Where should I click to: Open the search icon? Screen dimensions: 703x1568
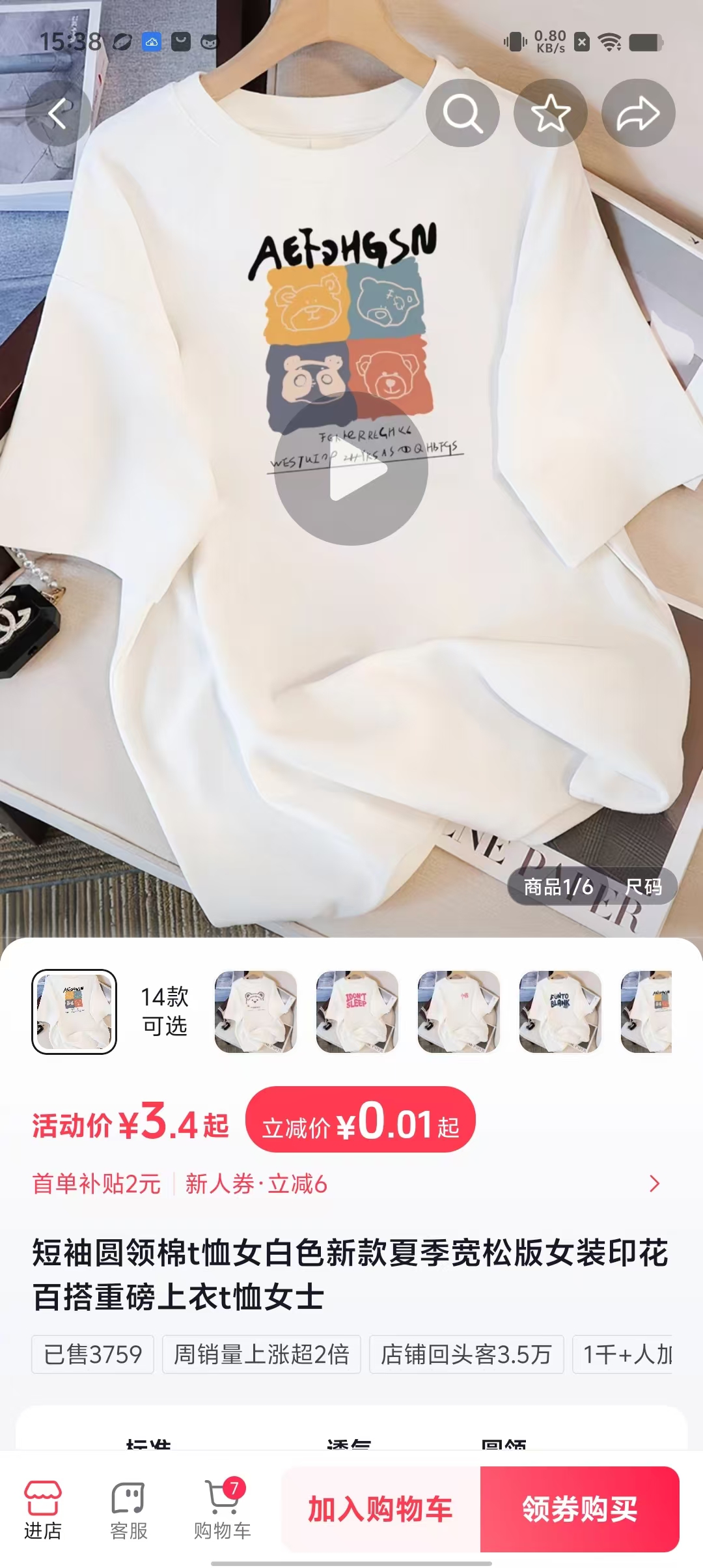462,113
